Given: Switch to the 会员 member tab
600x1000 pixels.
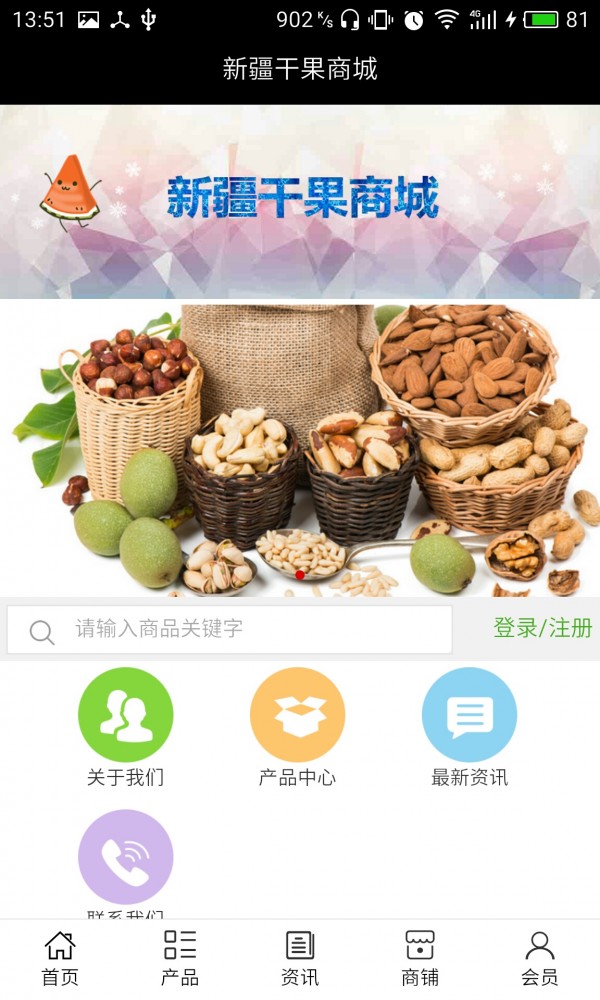Looking at the screenshot, I should pyautogui.click(x=540, y=958).
